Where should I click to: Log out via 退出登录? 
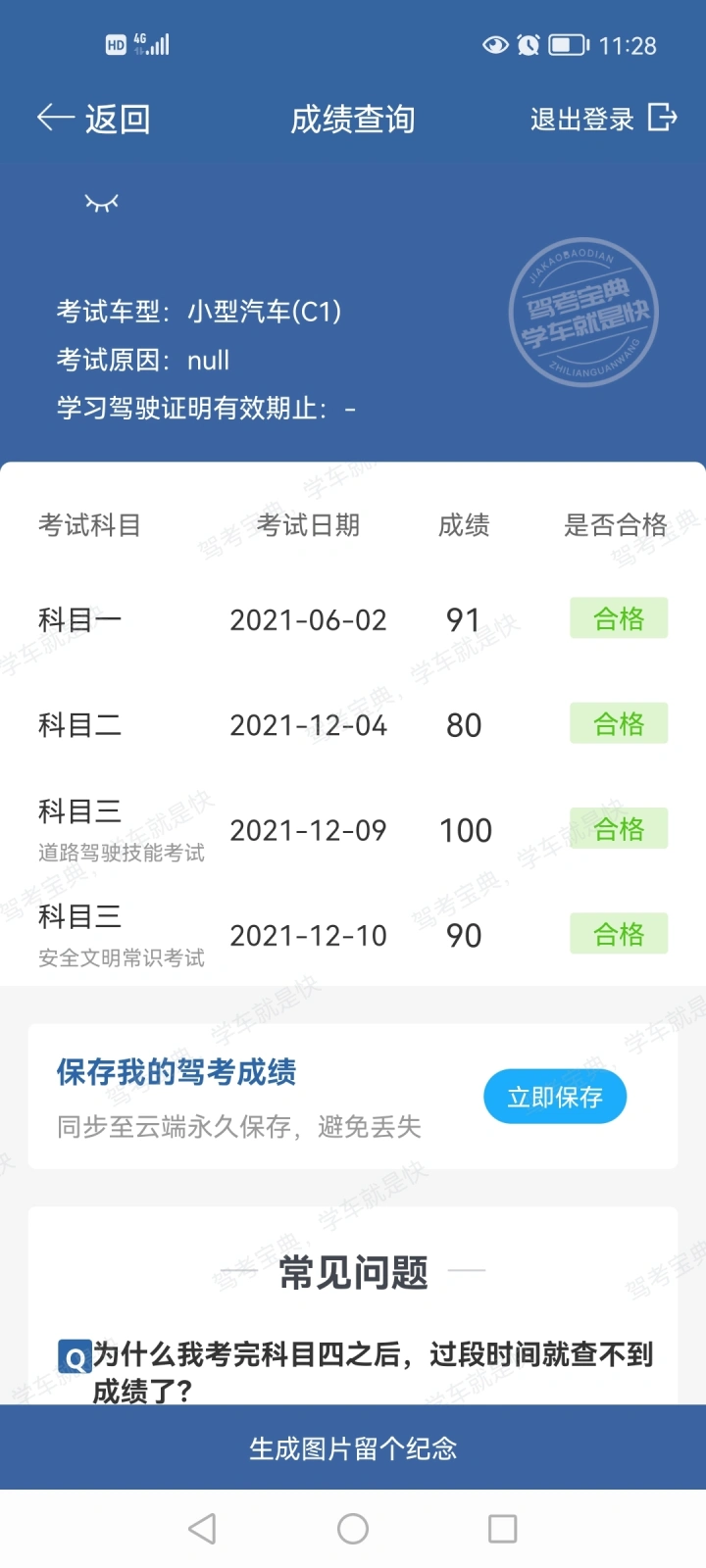pyautogui.click(x=603, y=119)
